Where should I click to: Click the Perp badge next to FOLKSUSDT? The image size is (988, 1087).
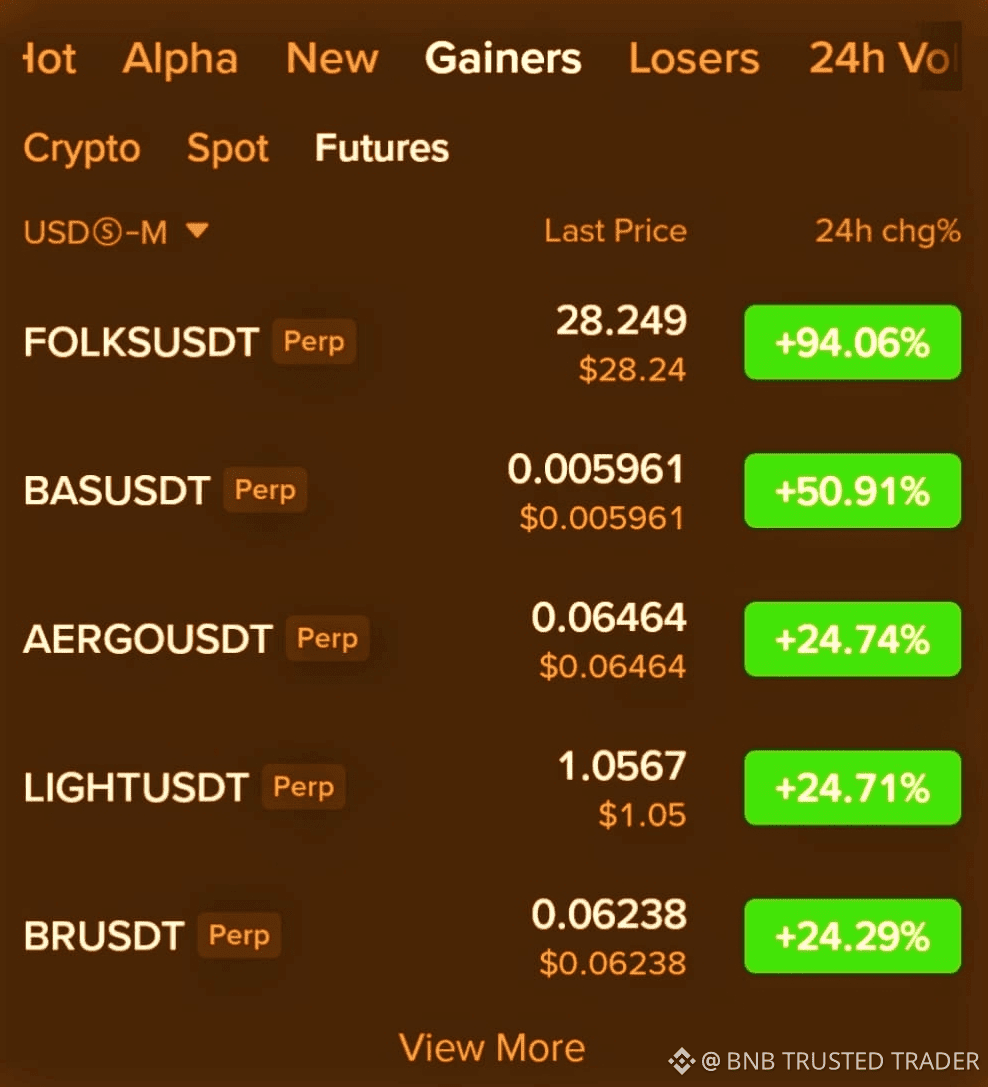click(313, 342)
